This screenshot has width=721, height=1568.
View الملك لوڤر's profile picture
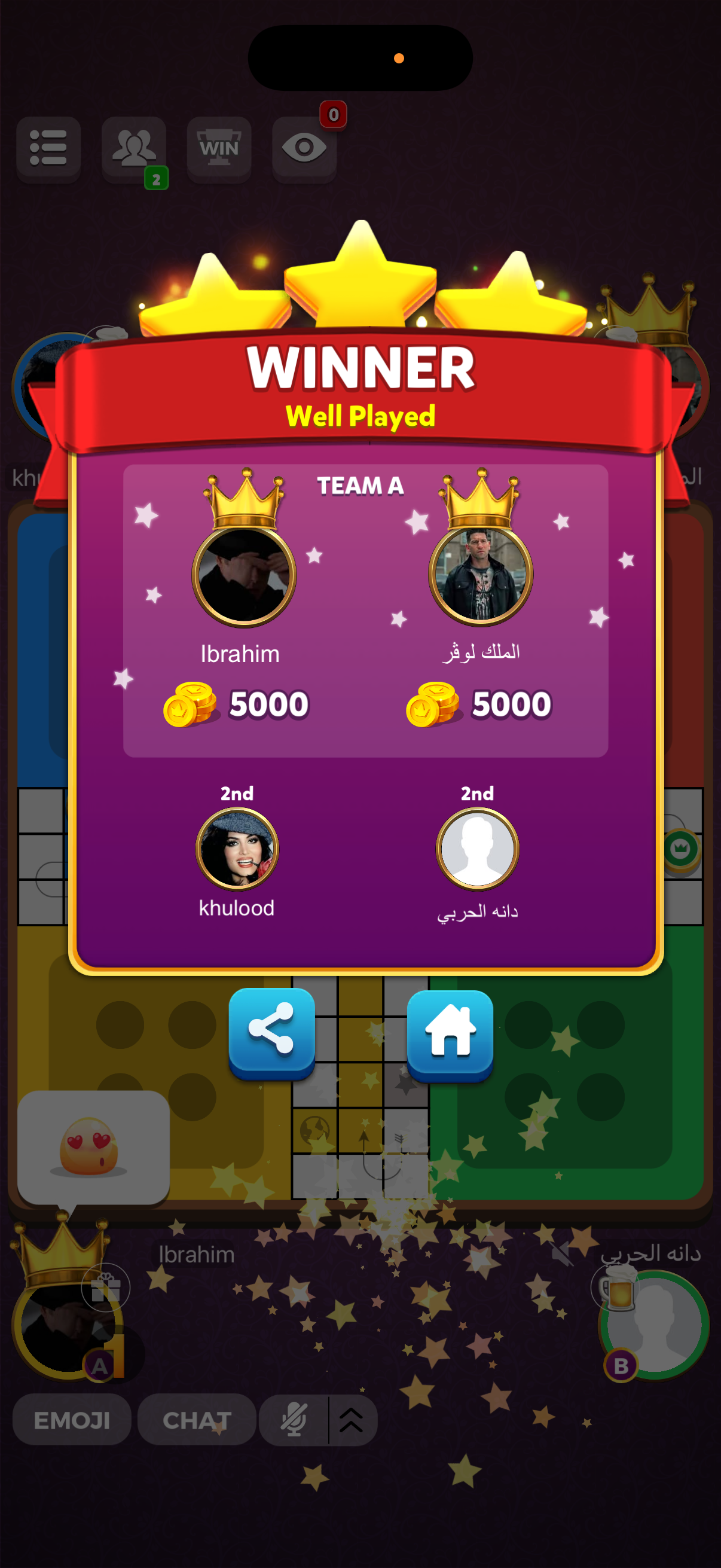click(x=481, y=575)
